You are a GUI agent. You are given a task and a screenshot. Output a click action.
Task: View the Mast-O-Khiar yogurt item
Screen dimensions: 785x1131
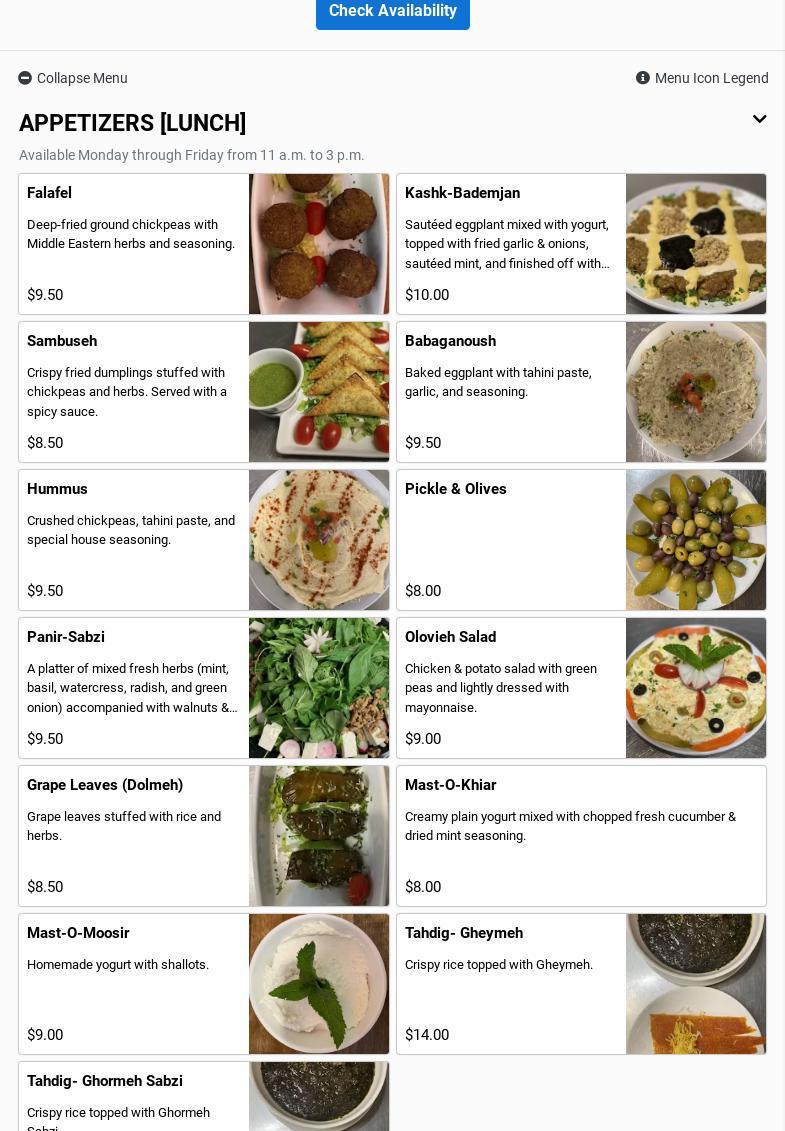[581, 836]
